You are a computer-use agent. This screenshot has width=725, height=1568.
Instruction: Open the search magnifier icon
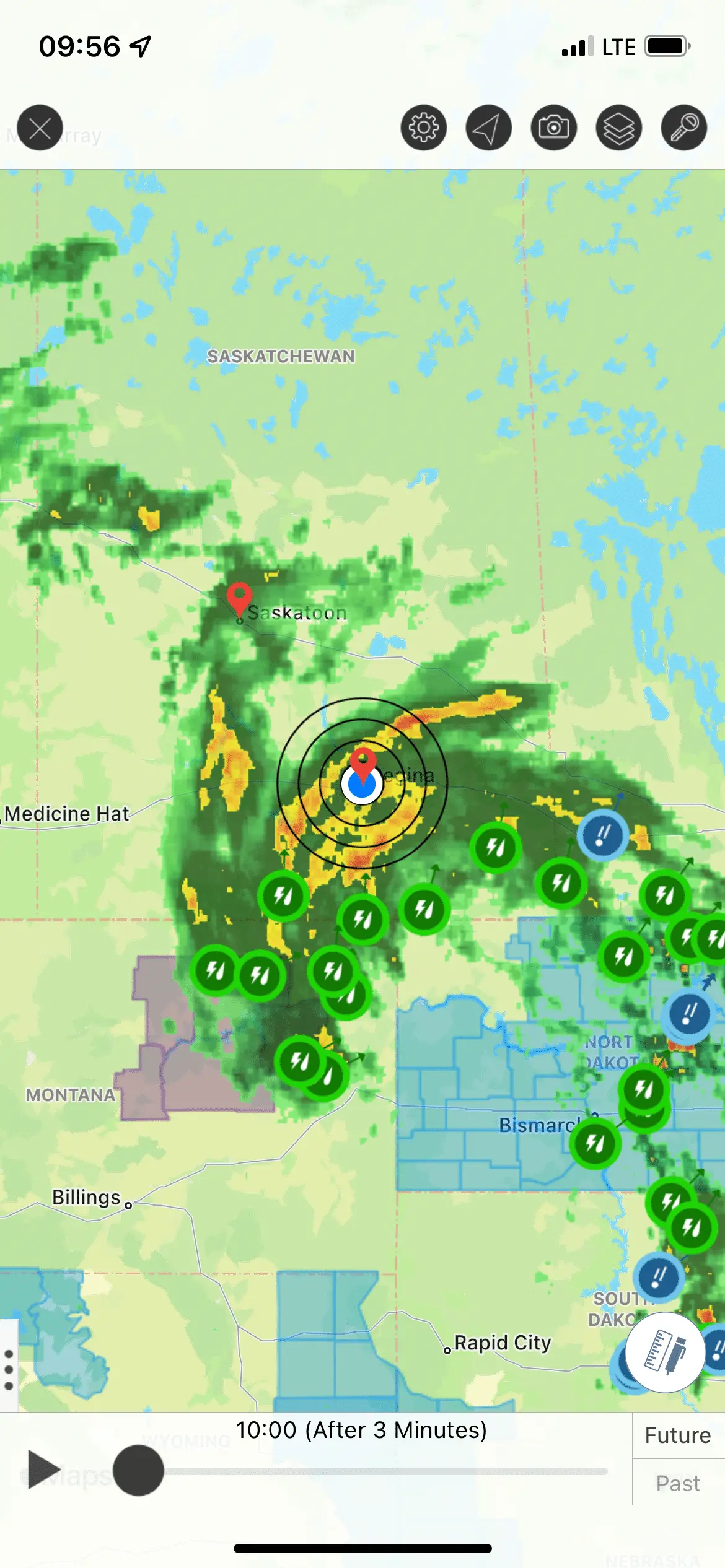pos(684,128)
